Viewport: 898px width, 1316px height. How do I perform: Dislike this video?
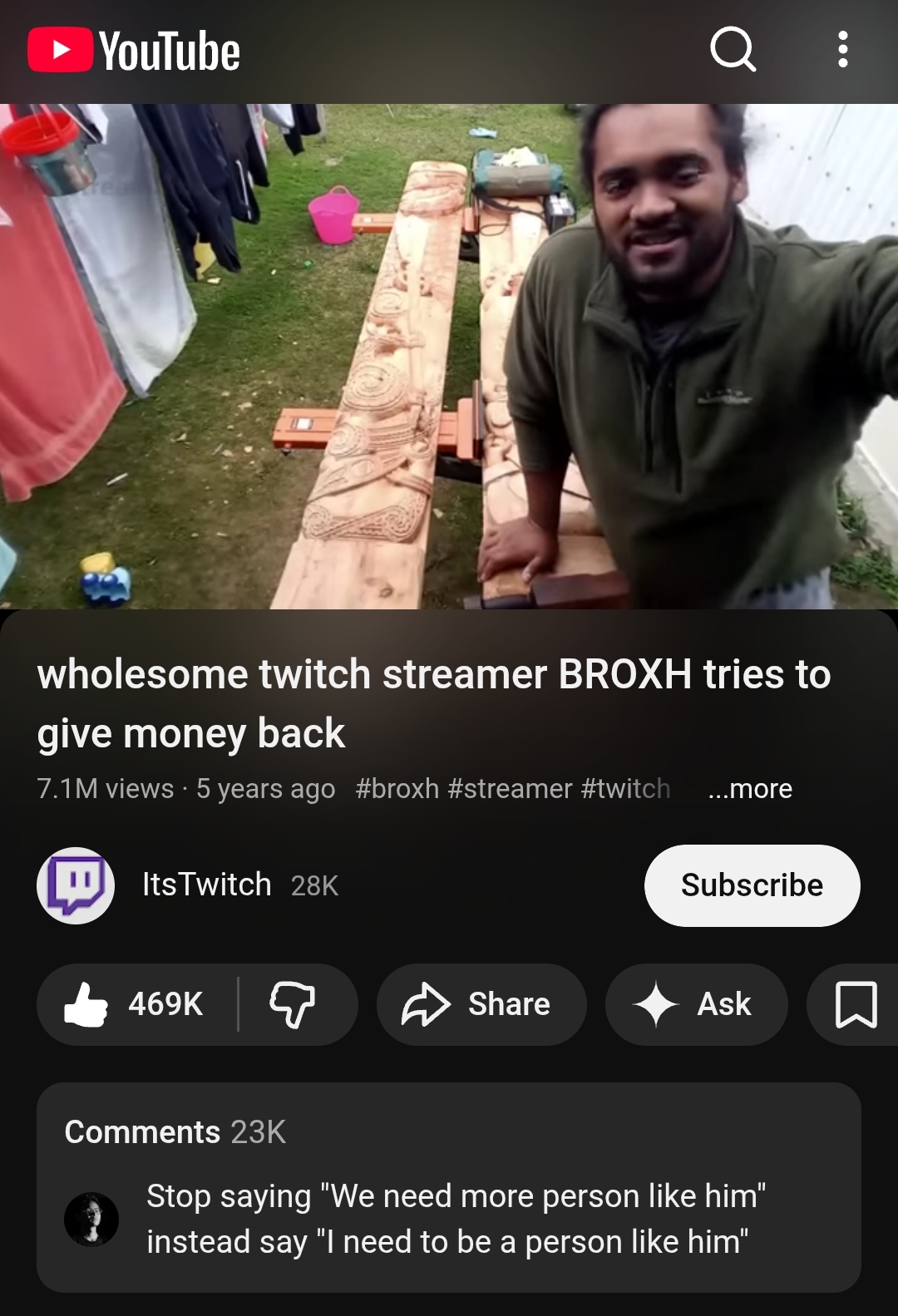coord(293,1004)
